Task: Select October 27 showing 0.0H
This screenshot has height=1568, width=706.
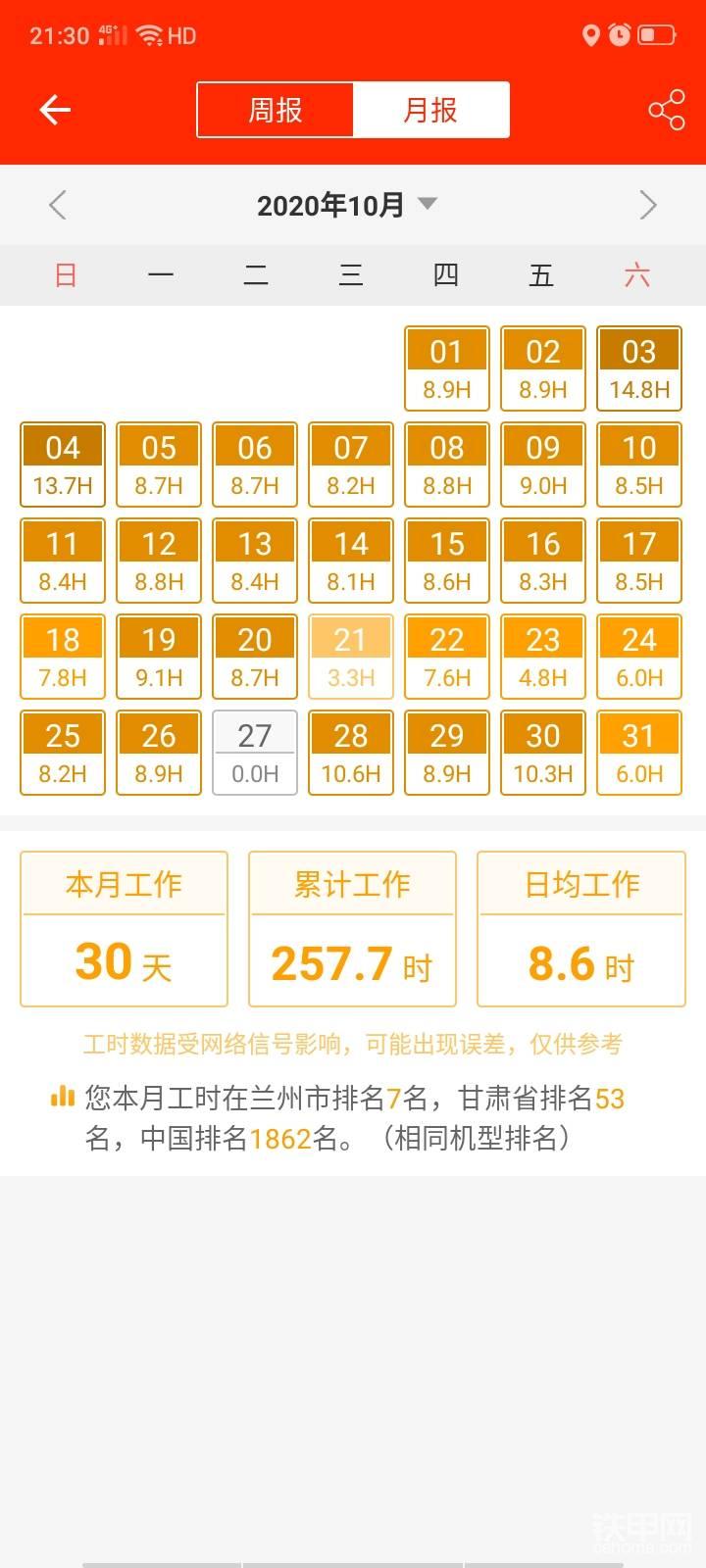Action: click(x=254, y=752)
